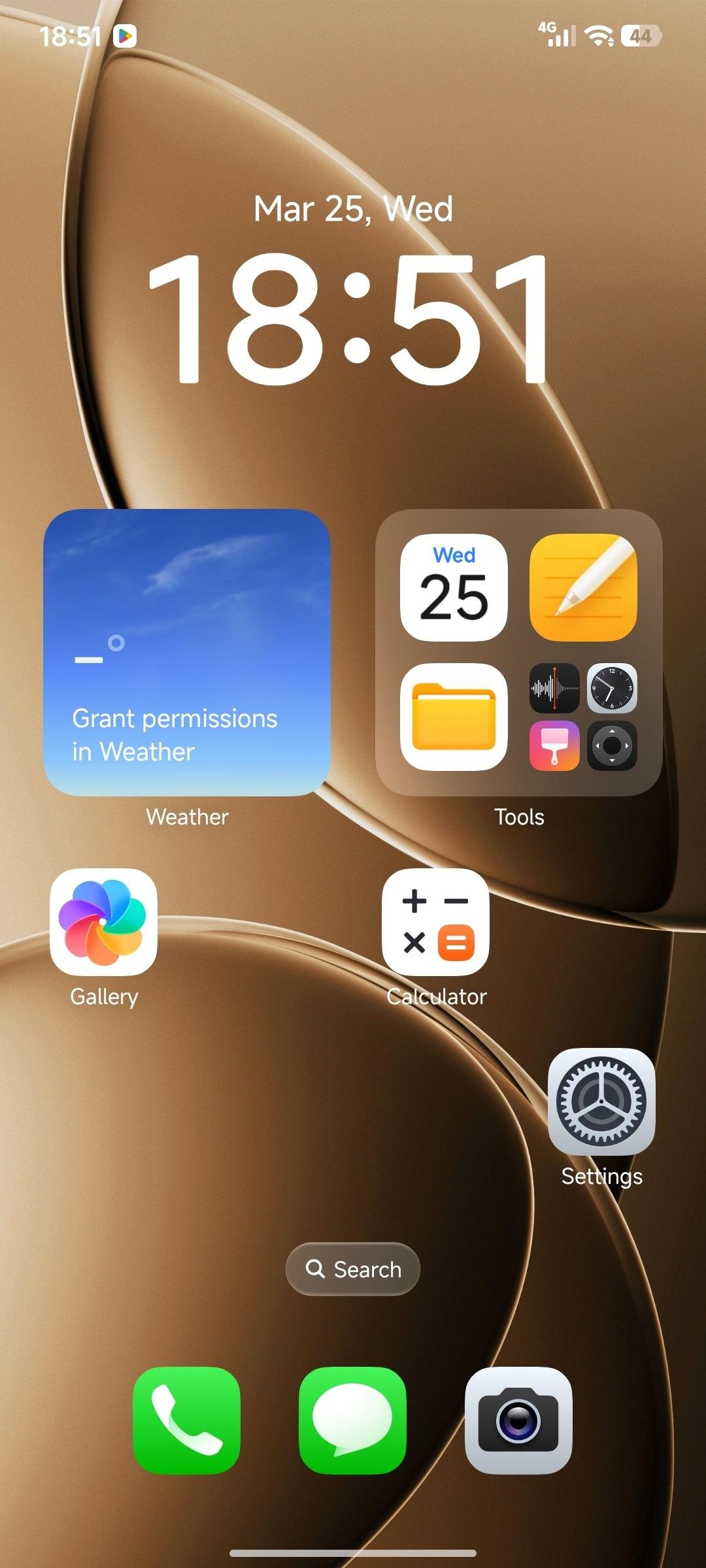Open Messages from the dock

pyautogui.click(x=353, y=1420)
